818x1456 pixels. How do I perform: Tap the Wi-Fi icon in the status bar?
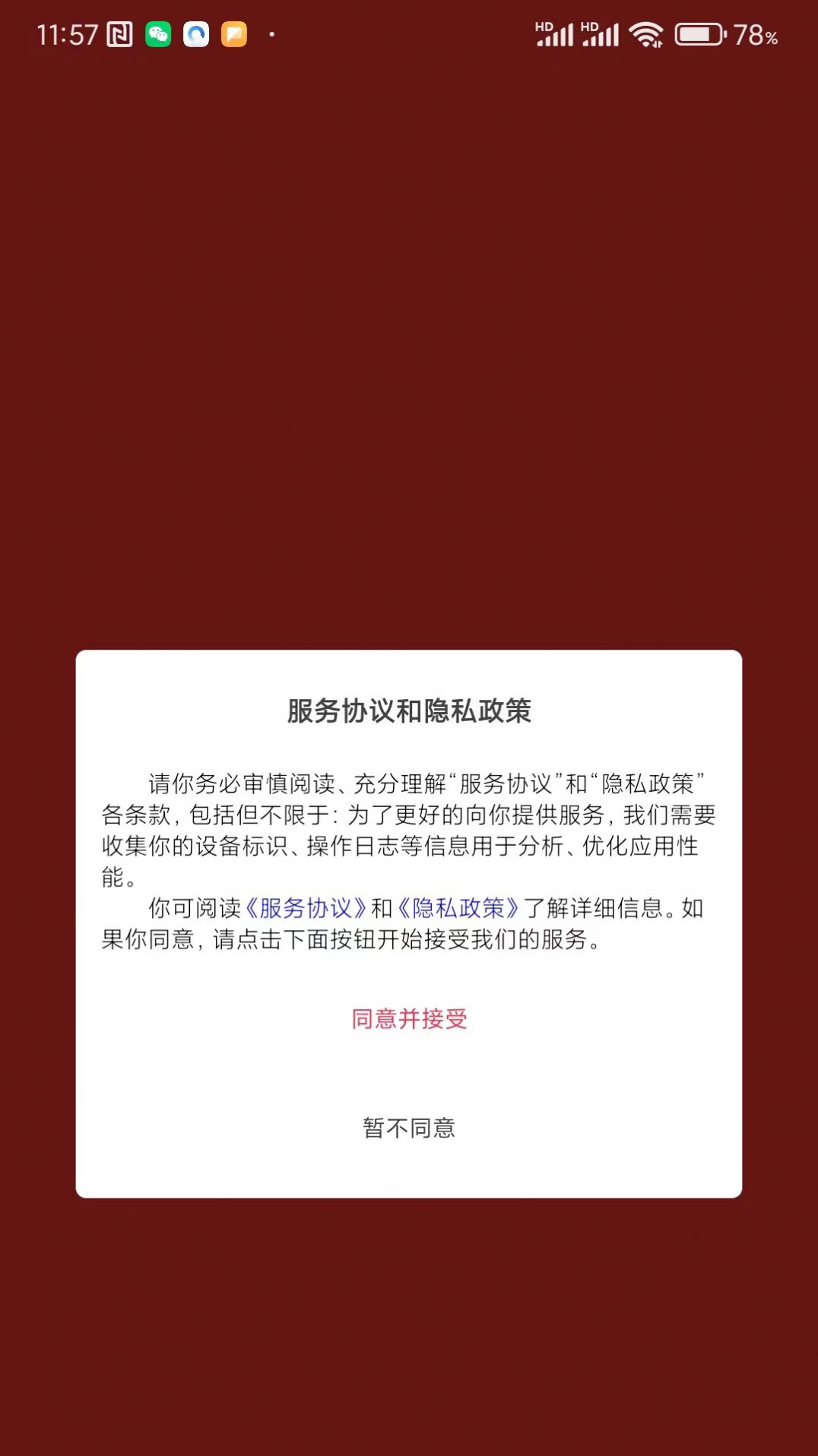tap(648, 34)
